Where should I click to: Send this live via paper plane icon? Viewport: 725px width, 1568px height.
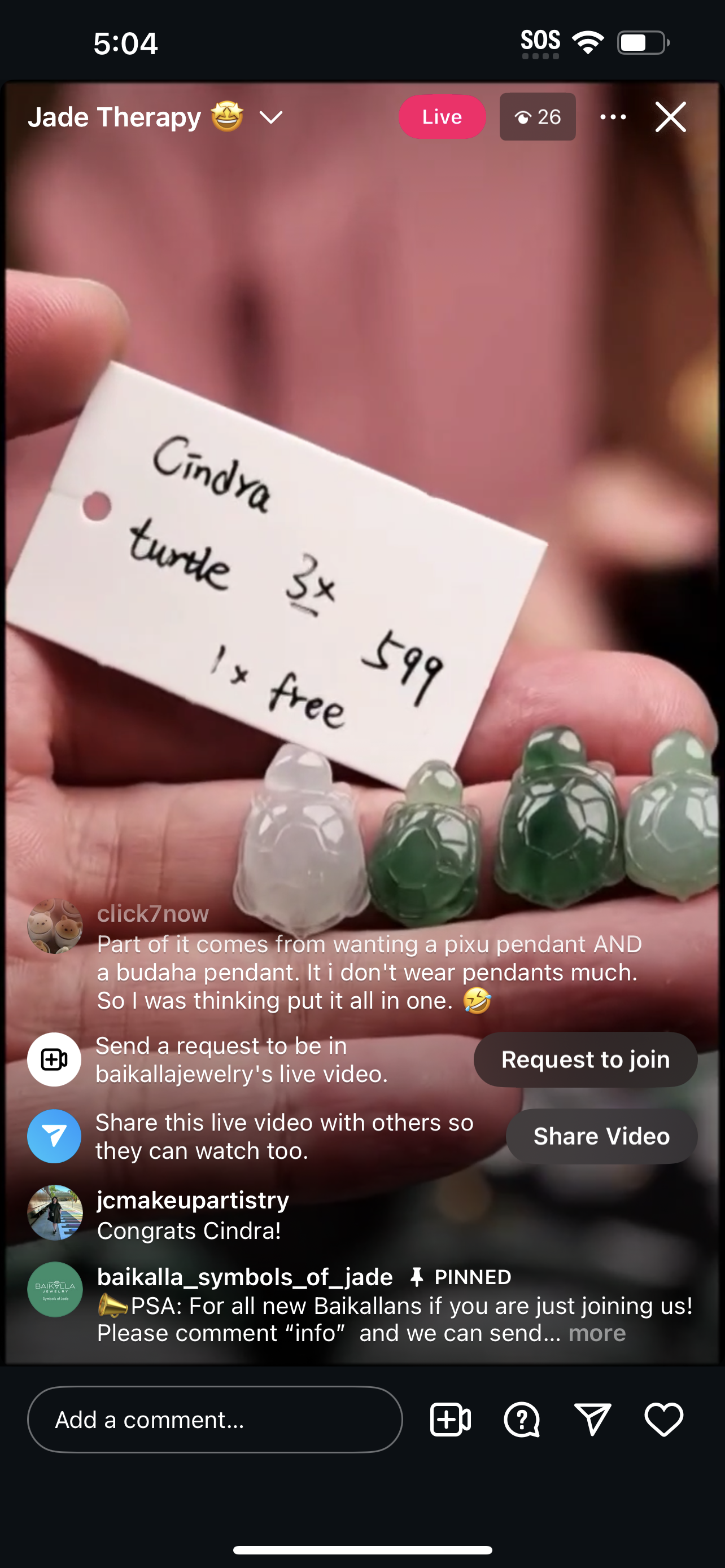click(592, 1420)
